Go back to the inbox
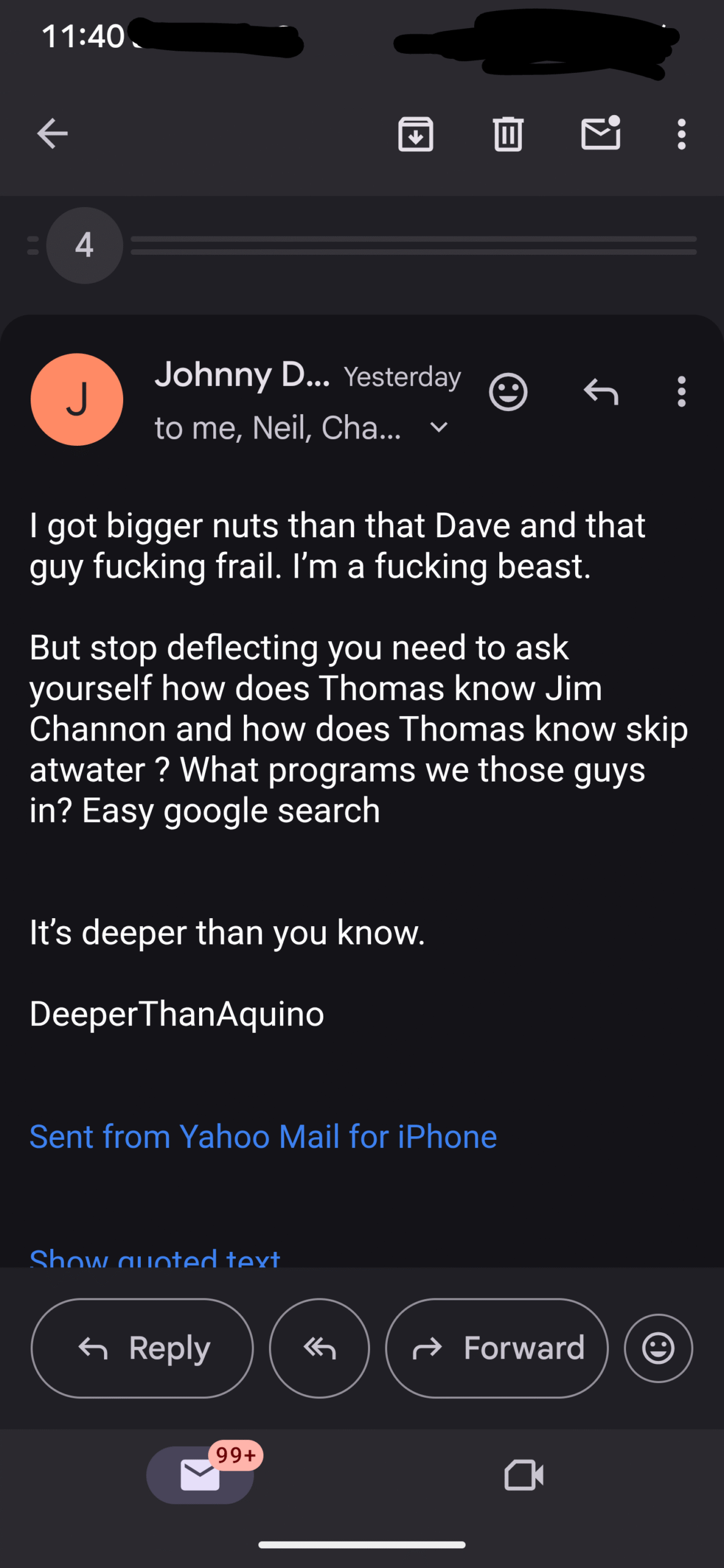Image resolution: width=724 pixels, height=1568 pixels. pos(52,134)
